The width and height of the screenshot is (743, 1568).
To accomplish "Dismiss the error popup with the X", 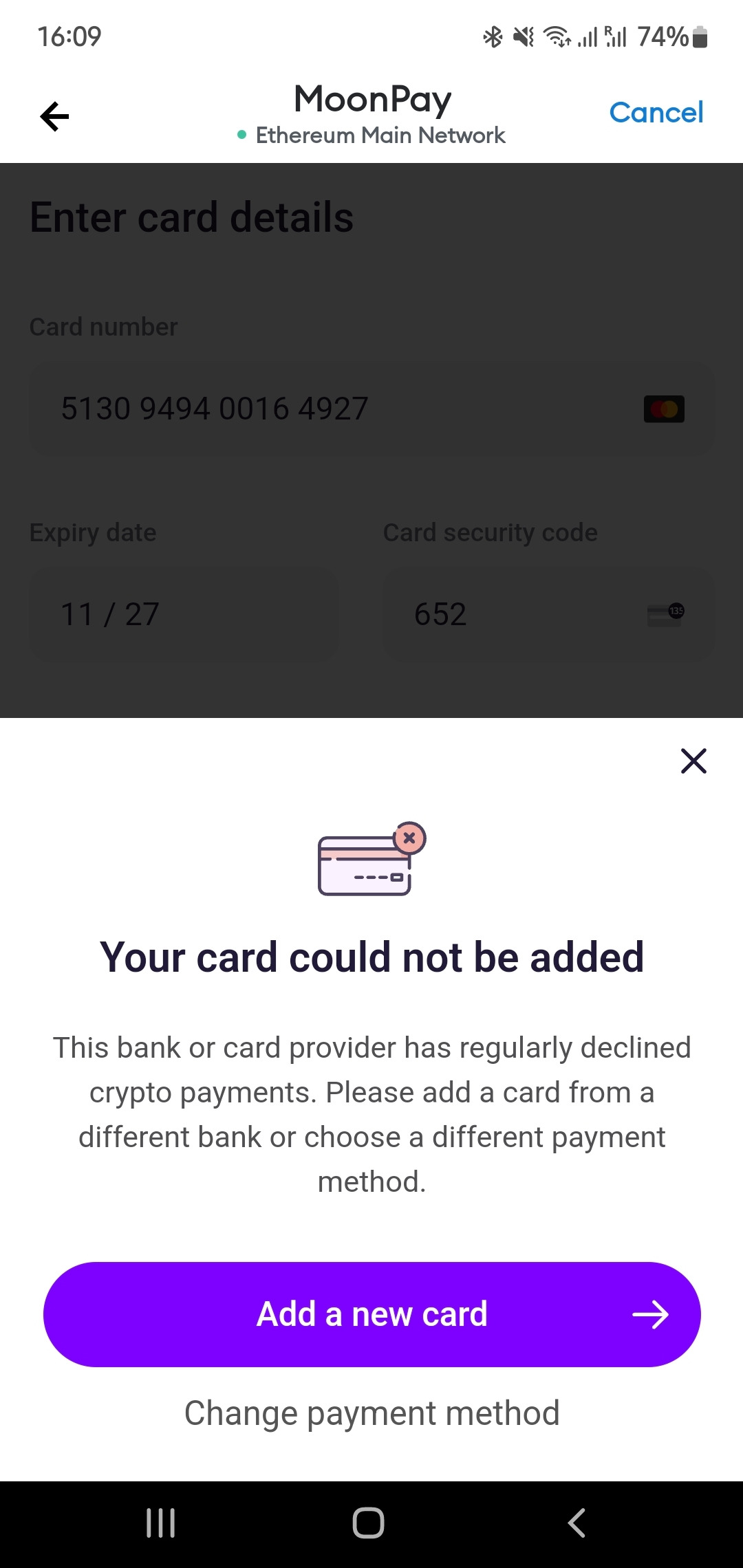I will tap(693, 761).
